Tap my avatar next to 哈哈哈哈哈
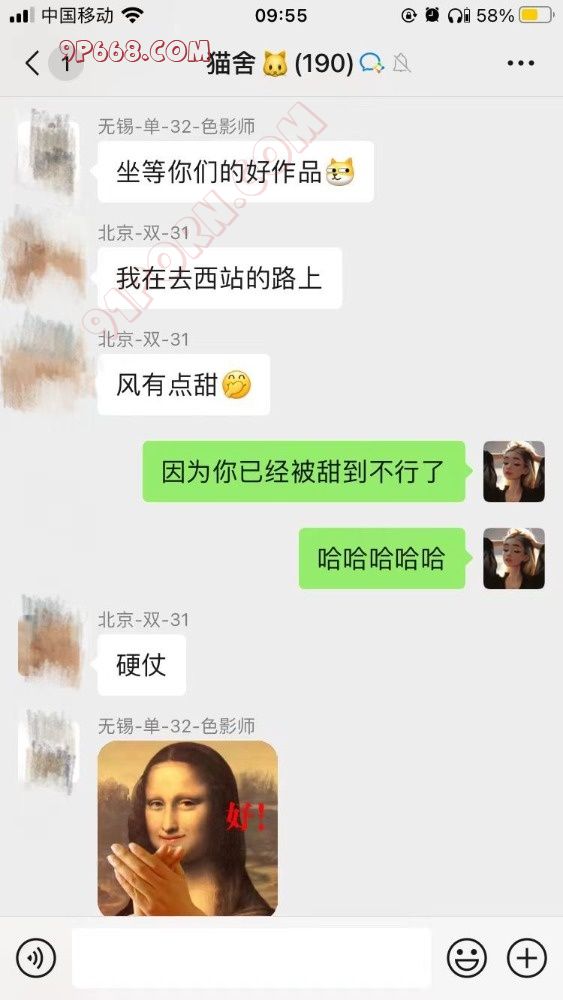563x1000 pixels. tap(514, 558)
